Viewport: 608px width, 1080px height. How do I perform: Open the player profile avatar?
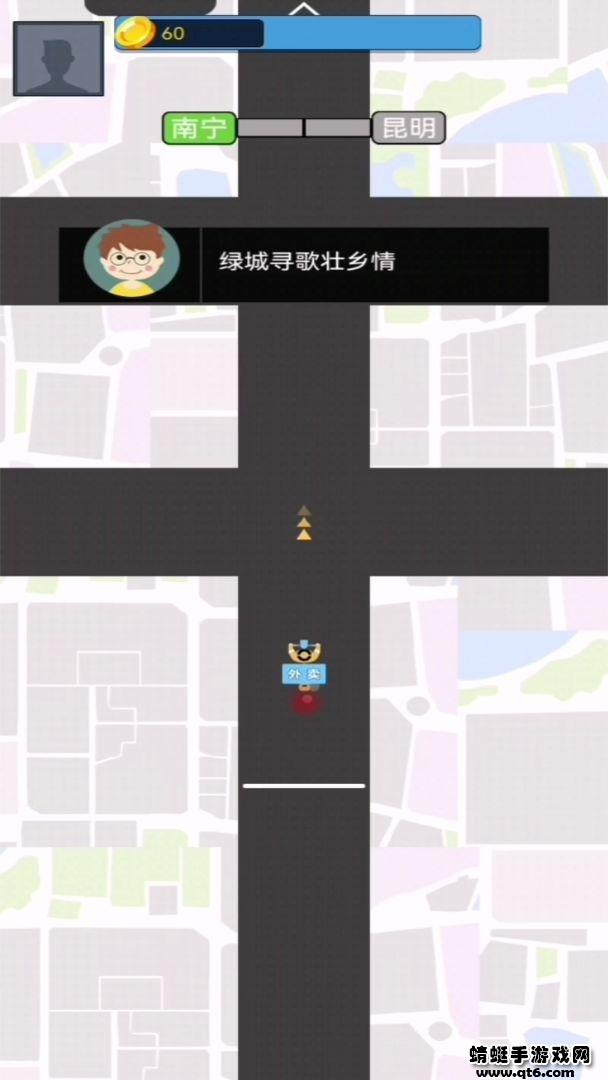pyautogui.click(x=58, y=59)
